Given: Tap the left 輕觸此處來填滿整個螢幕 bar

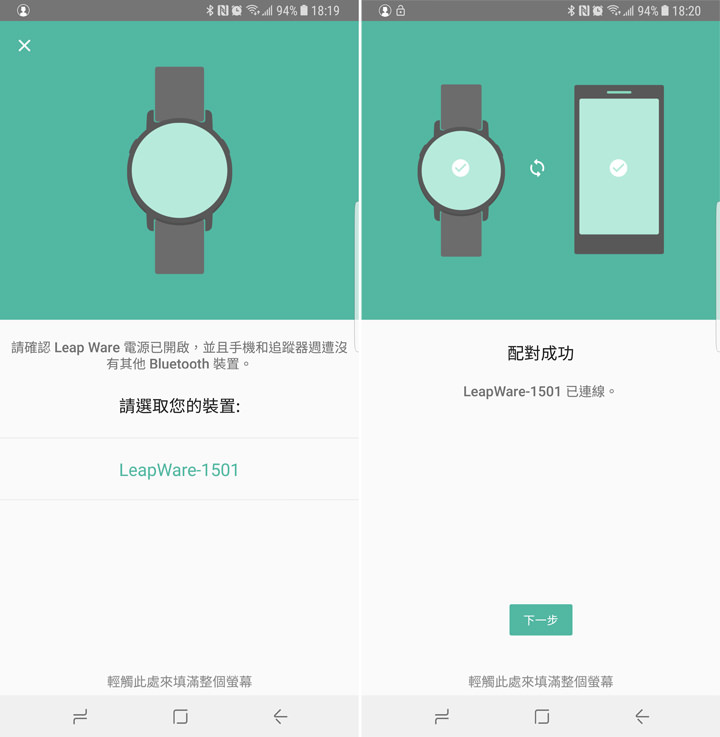Looking at the screenshot, I should click(179, 681).
